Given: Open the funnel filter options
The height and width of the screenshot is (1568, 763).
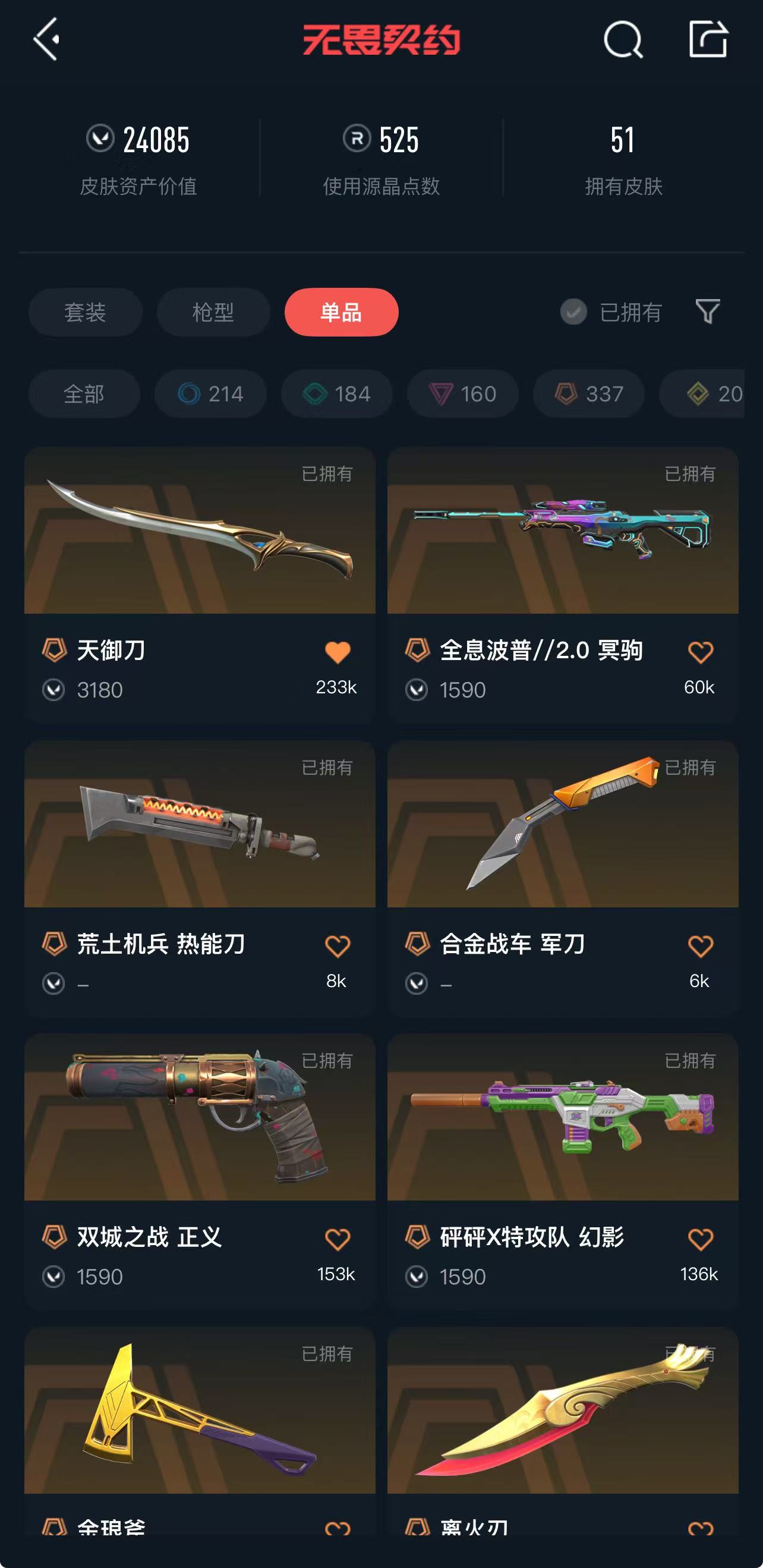Looking at the screenshot, I should tap(708, 312).
